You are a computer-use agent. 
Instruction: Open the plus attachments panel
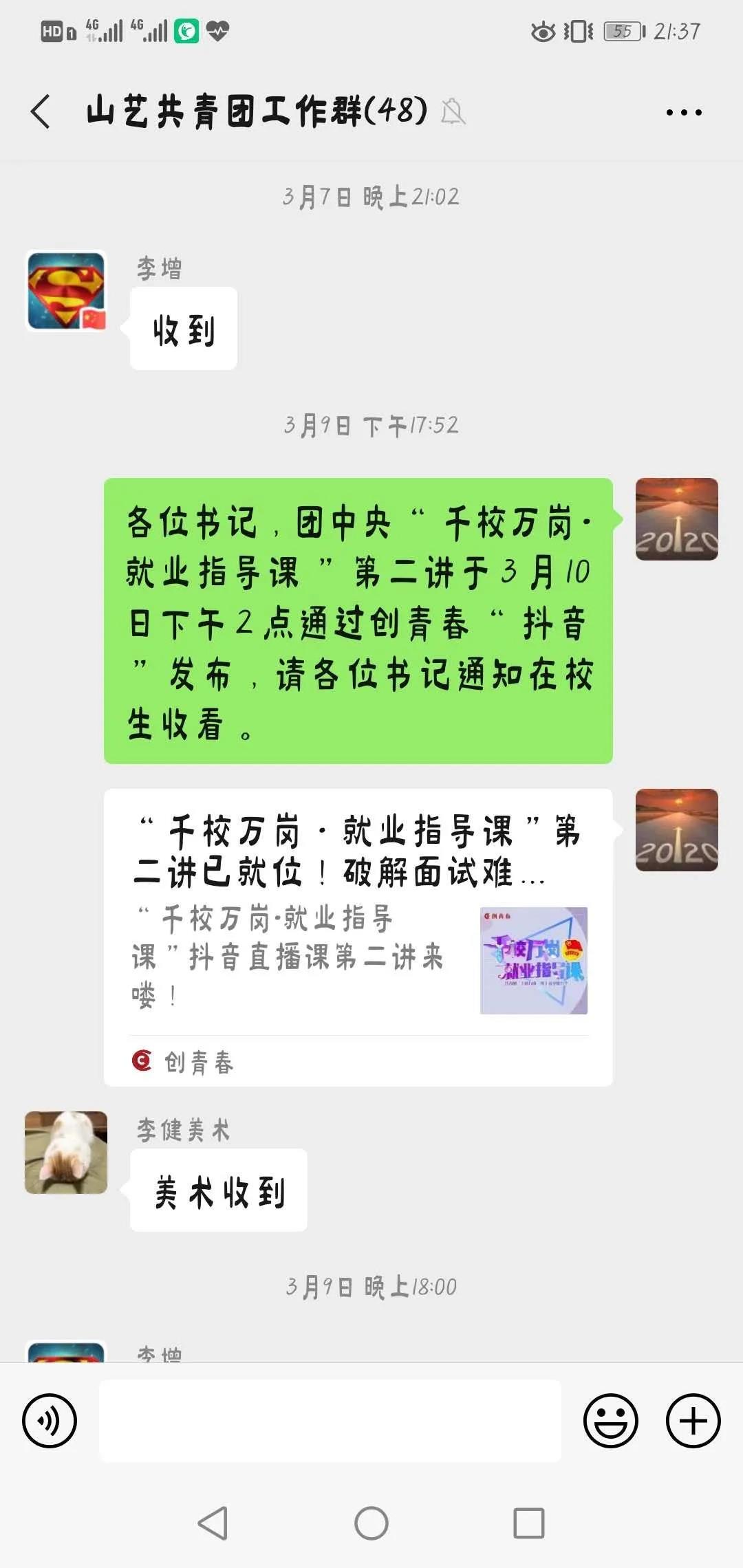(x=693, y=1420)
